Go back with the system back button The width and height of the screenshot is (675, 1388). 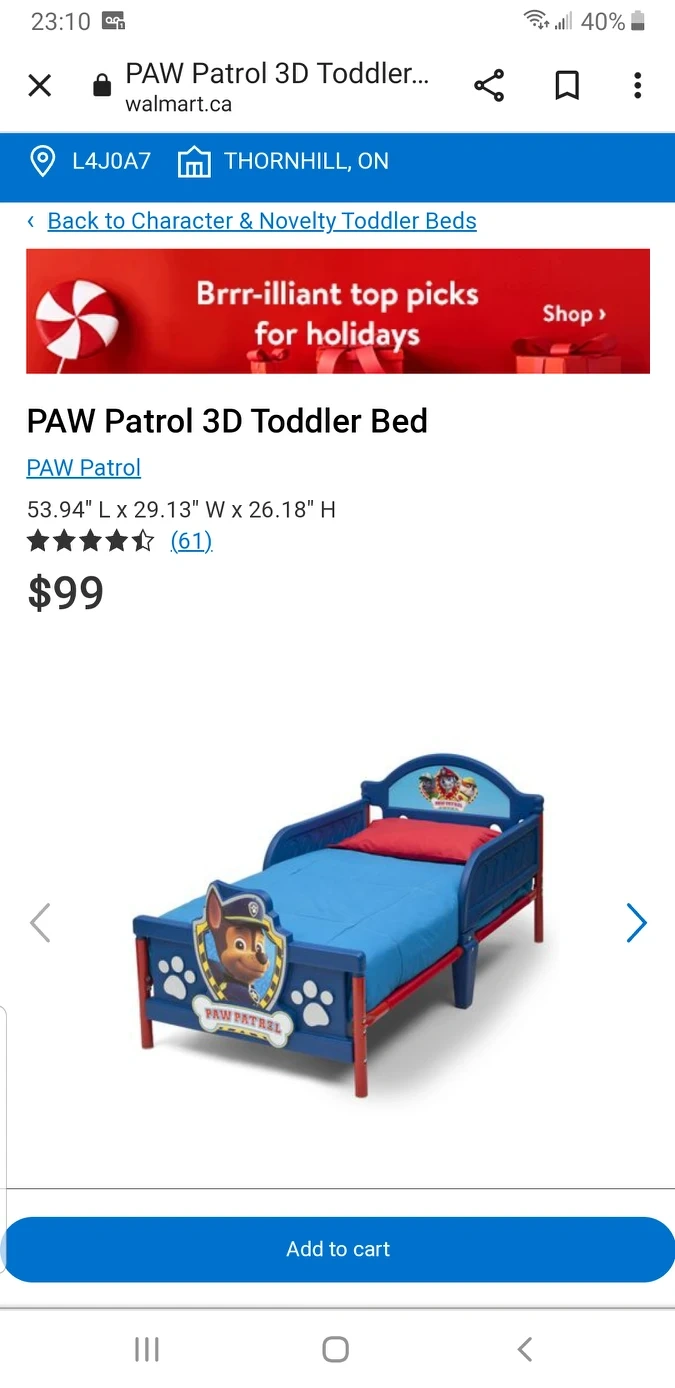pyautogui.click(x=525, y=1349)
